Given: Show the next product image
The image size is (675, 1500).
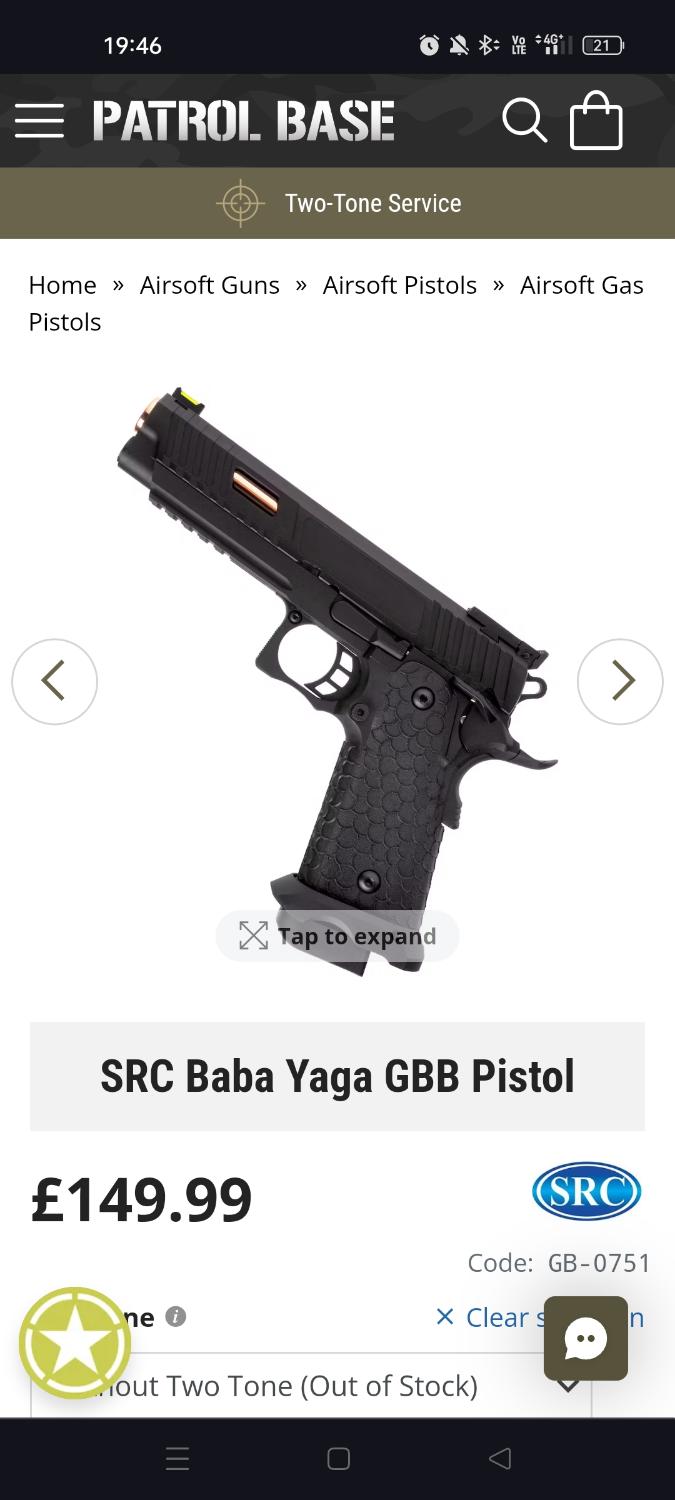Looking at the screenshot, I should coord(620,681).
